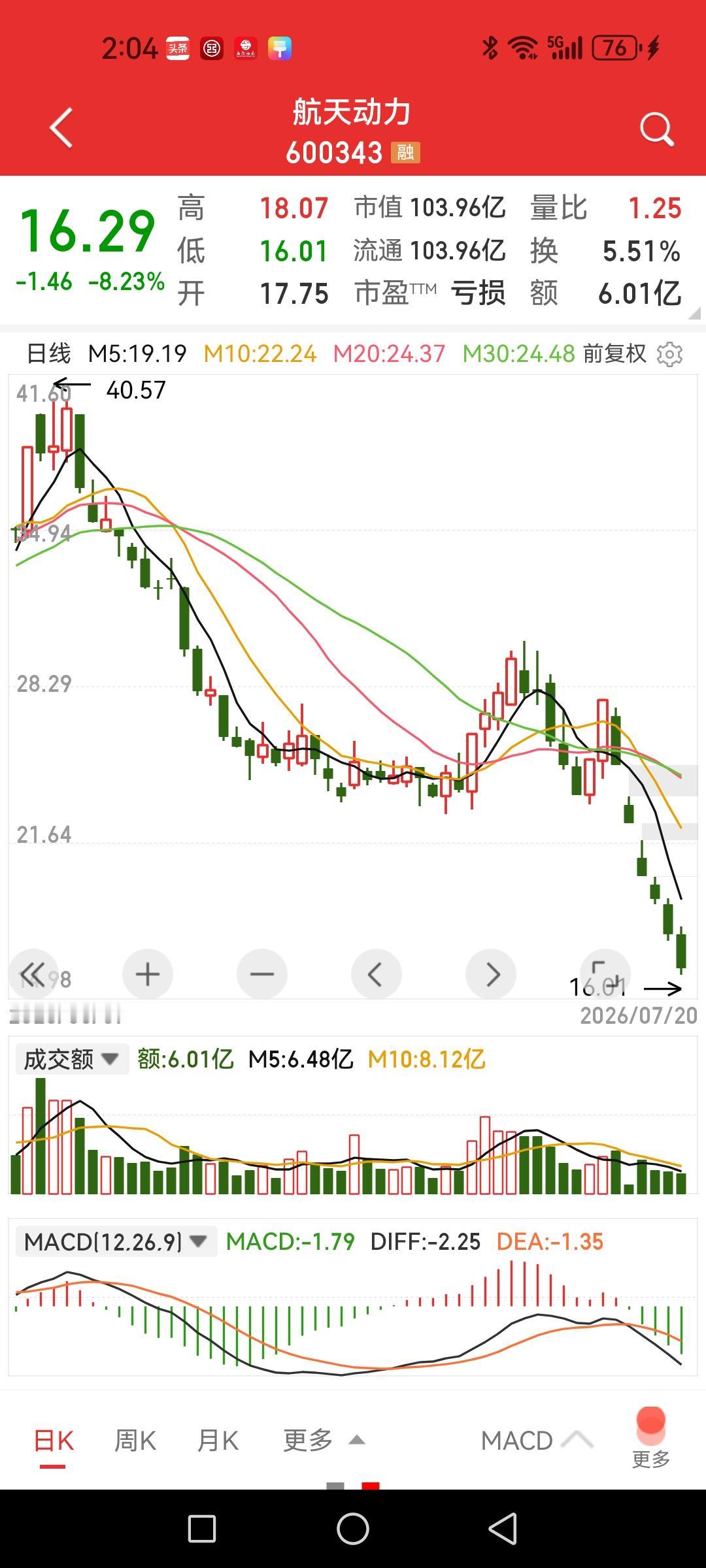Open the chart settings gear
This screenshot has height=1568, width=706.
pyautogui.click(x=669, y=354)
